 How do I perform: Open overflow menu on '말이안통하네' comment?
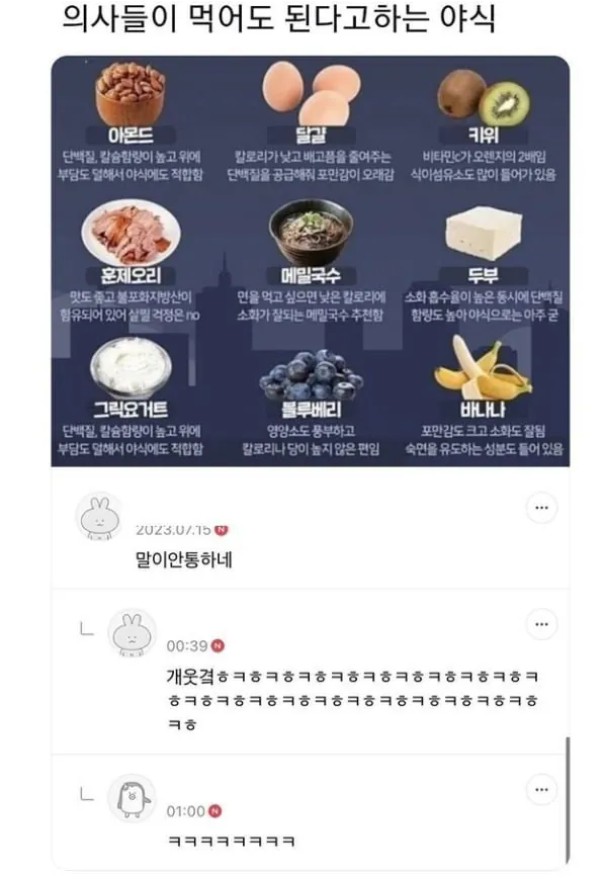point(541,508)
